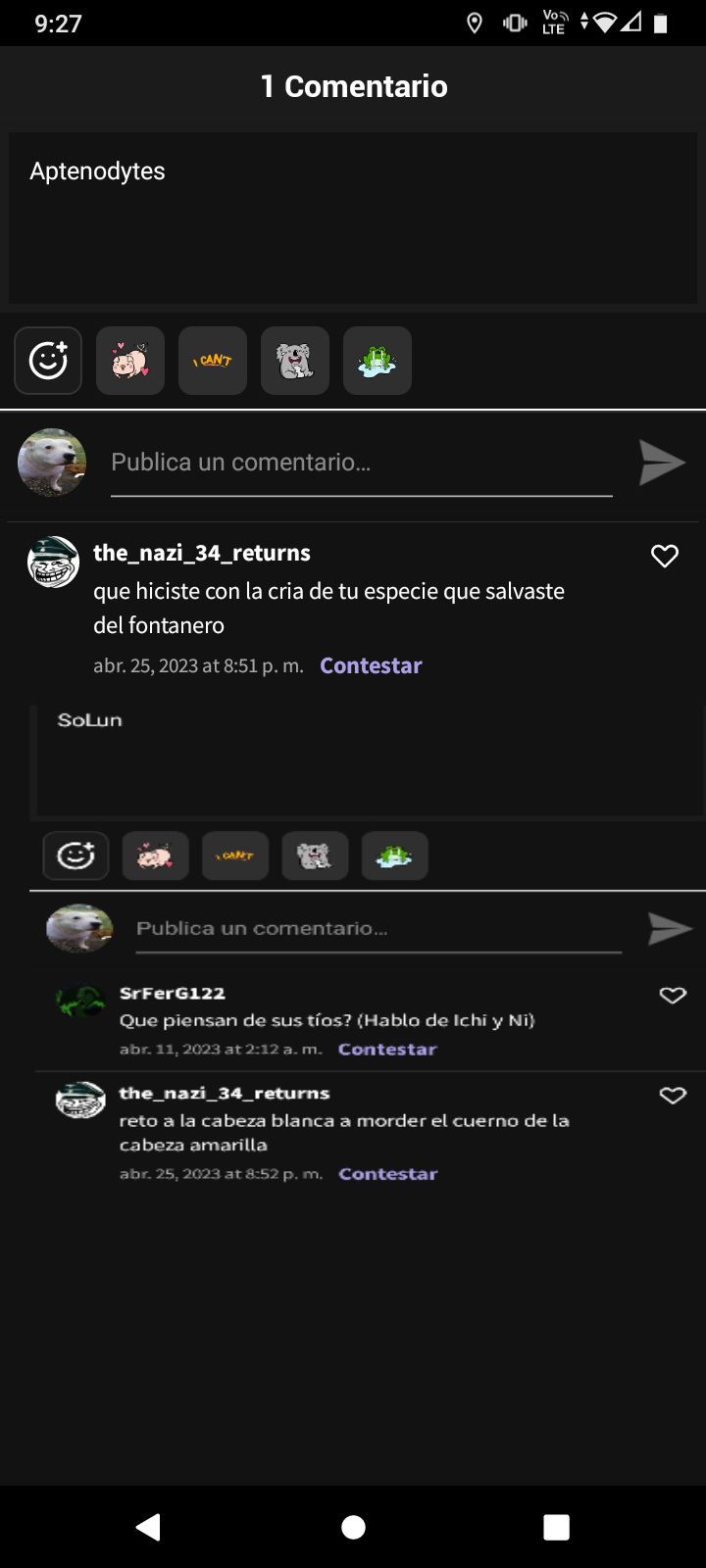Open the_nazi_34_returns profile from the 8:51 comment
The height and width of the screenshot is (1568, 706).
(x=201, y=553)
